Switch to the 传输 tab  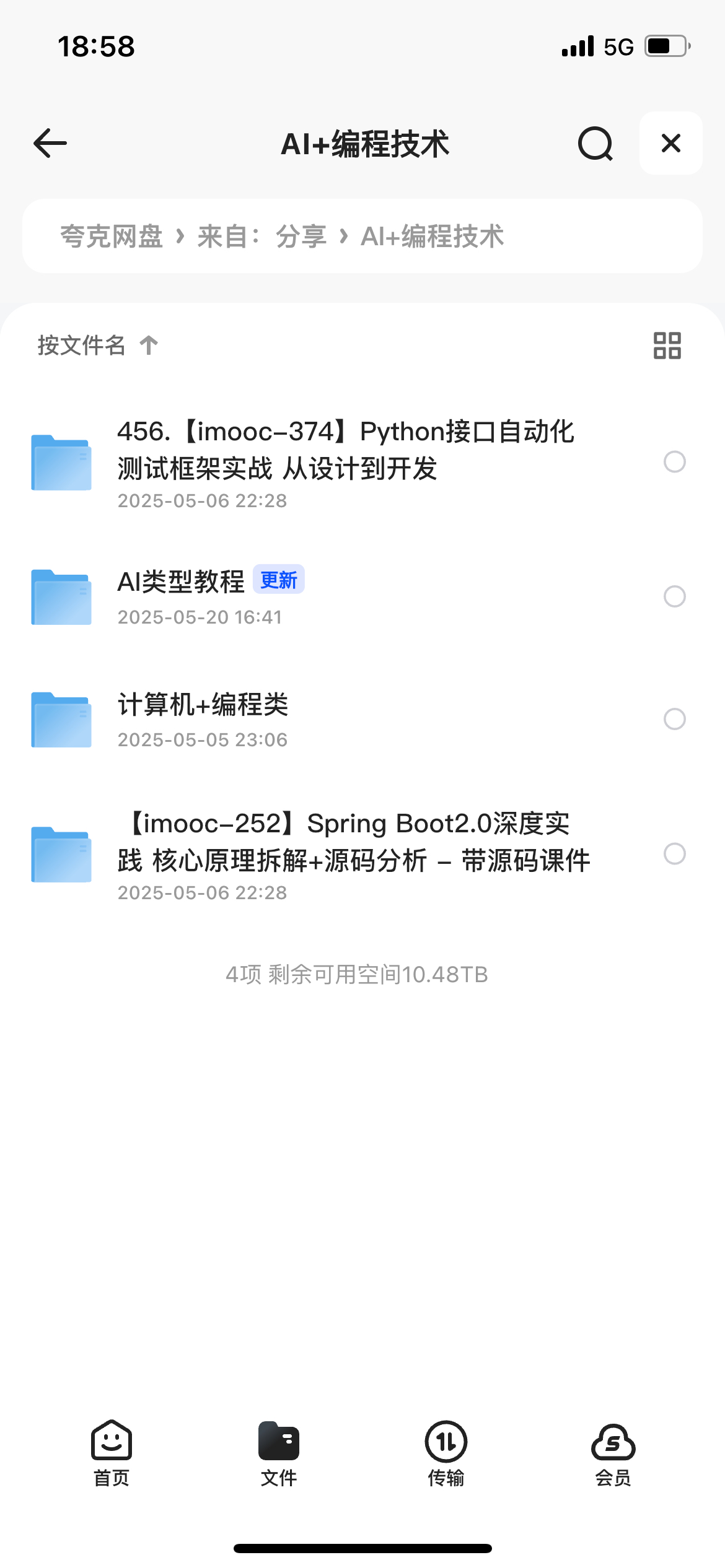[x=446, y=1452]
